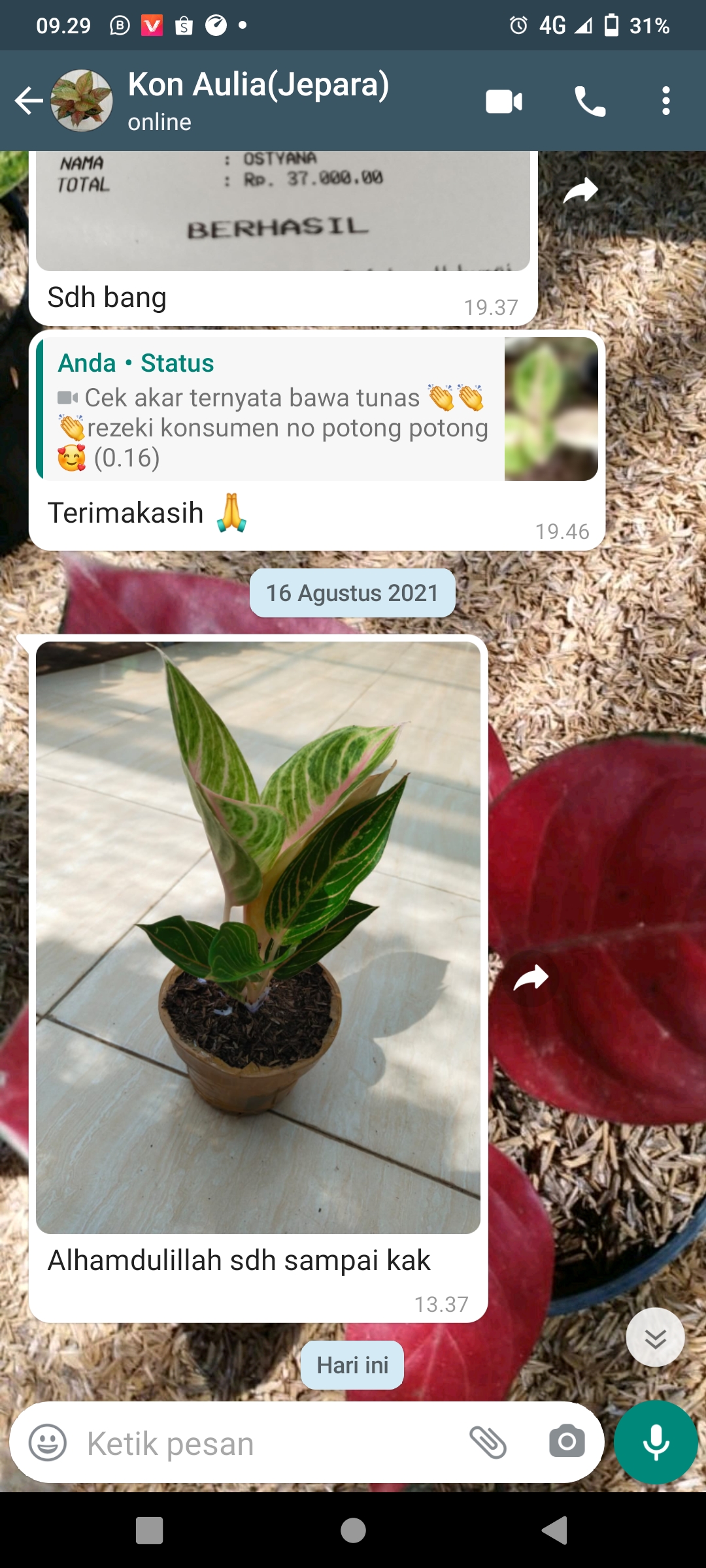Start a voice call with Kon Aulia
This screenshot has height=1568, width=706.
click(x=590, y=101)
